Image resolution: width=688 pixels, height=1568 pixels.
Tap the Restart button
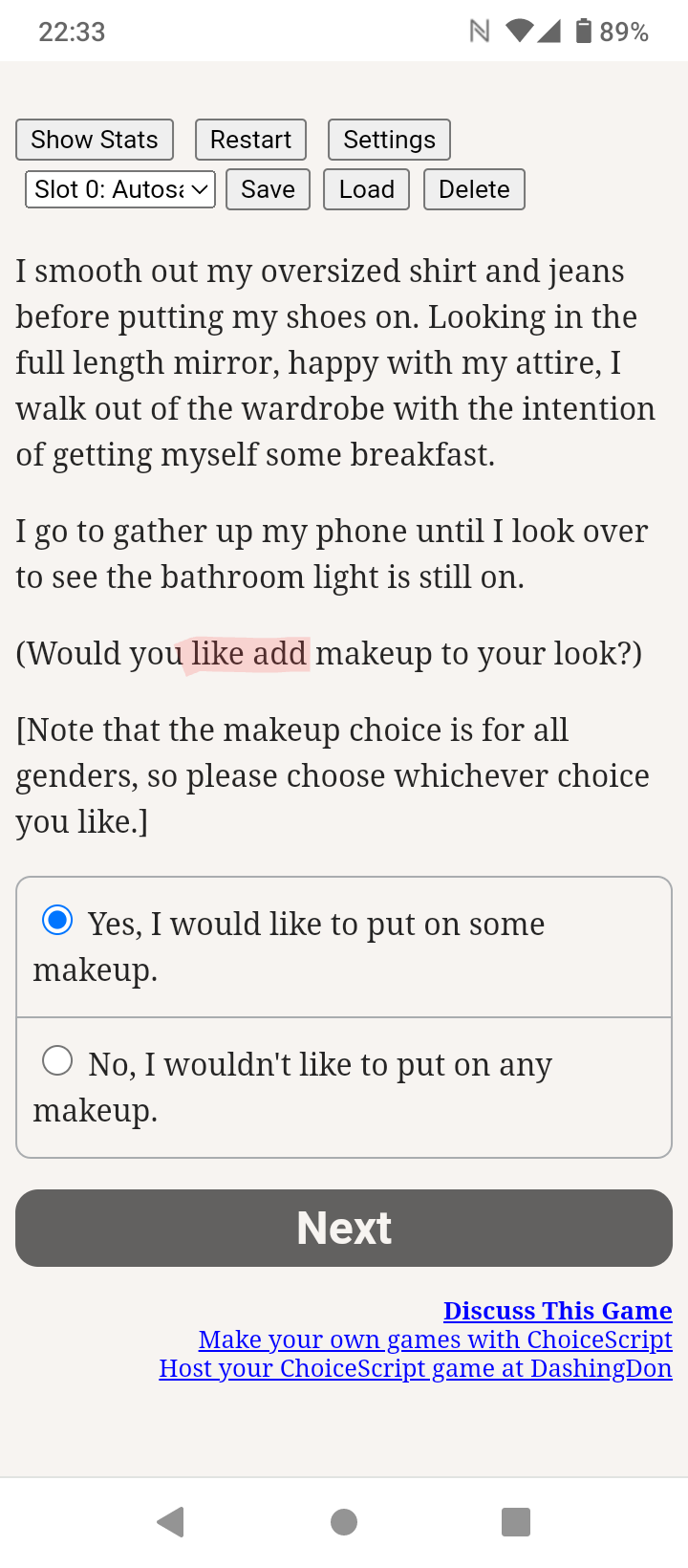point(250,140)
